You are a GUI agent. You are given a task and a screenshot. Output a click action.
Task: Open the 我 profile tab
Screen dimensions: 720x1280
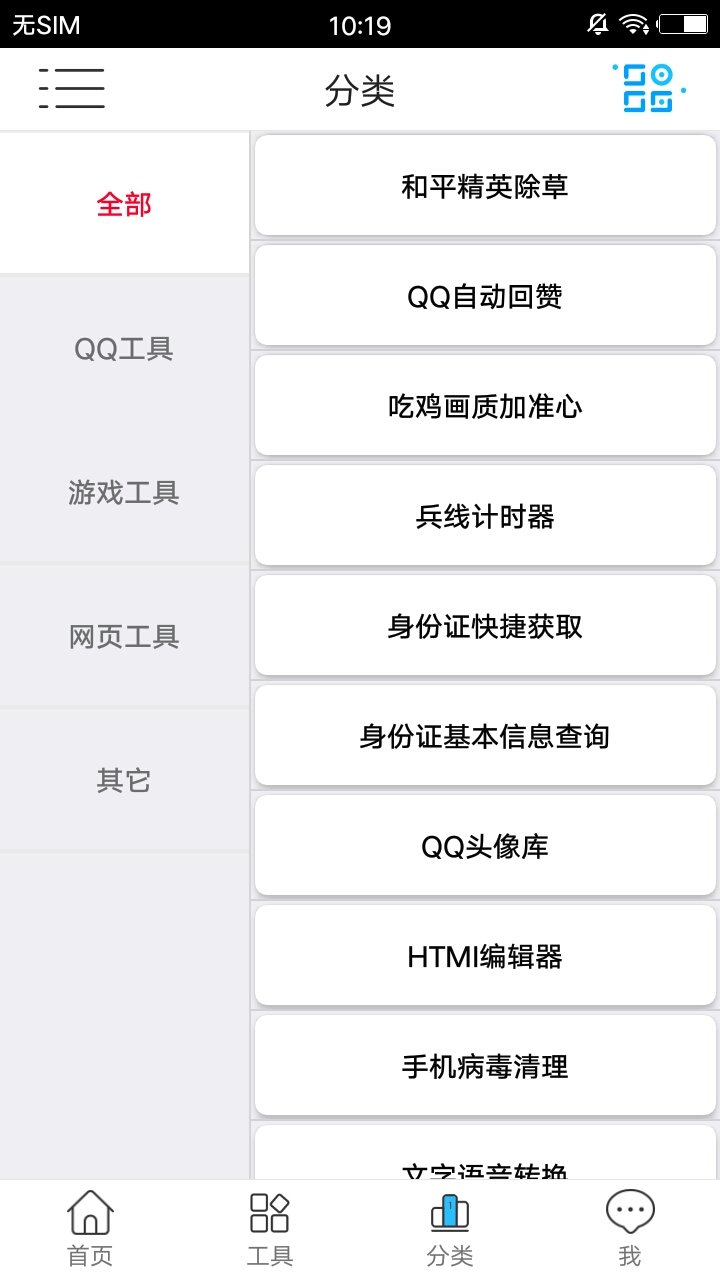click(630, 1230)
